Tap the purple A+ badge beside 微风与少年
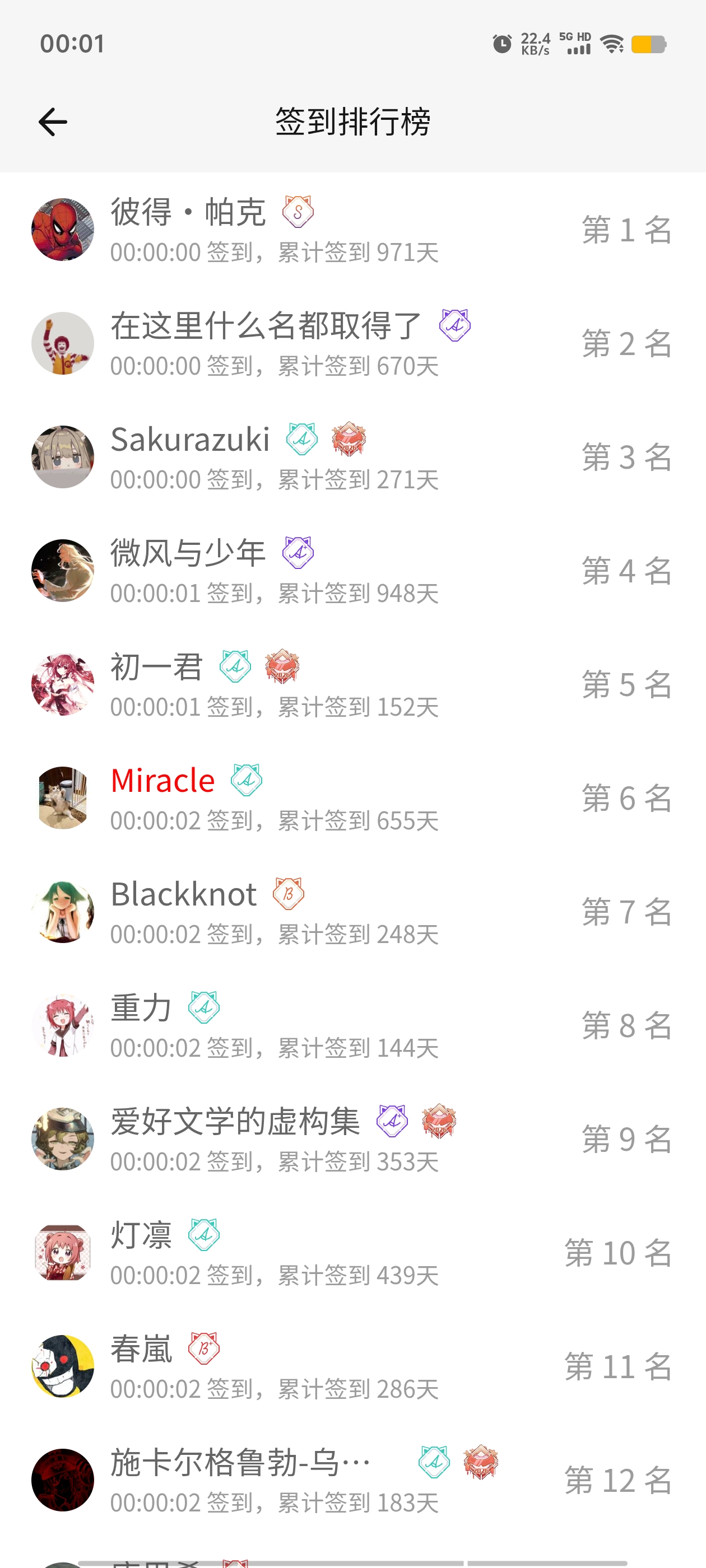Viewport: 706px width, 1568px height. pos(299,554)
